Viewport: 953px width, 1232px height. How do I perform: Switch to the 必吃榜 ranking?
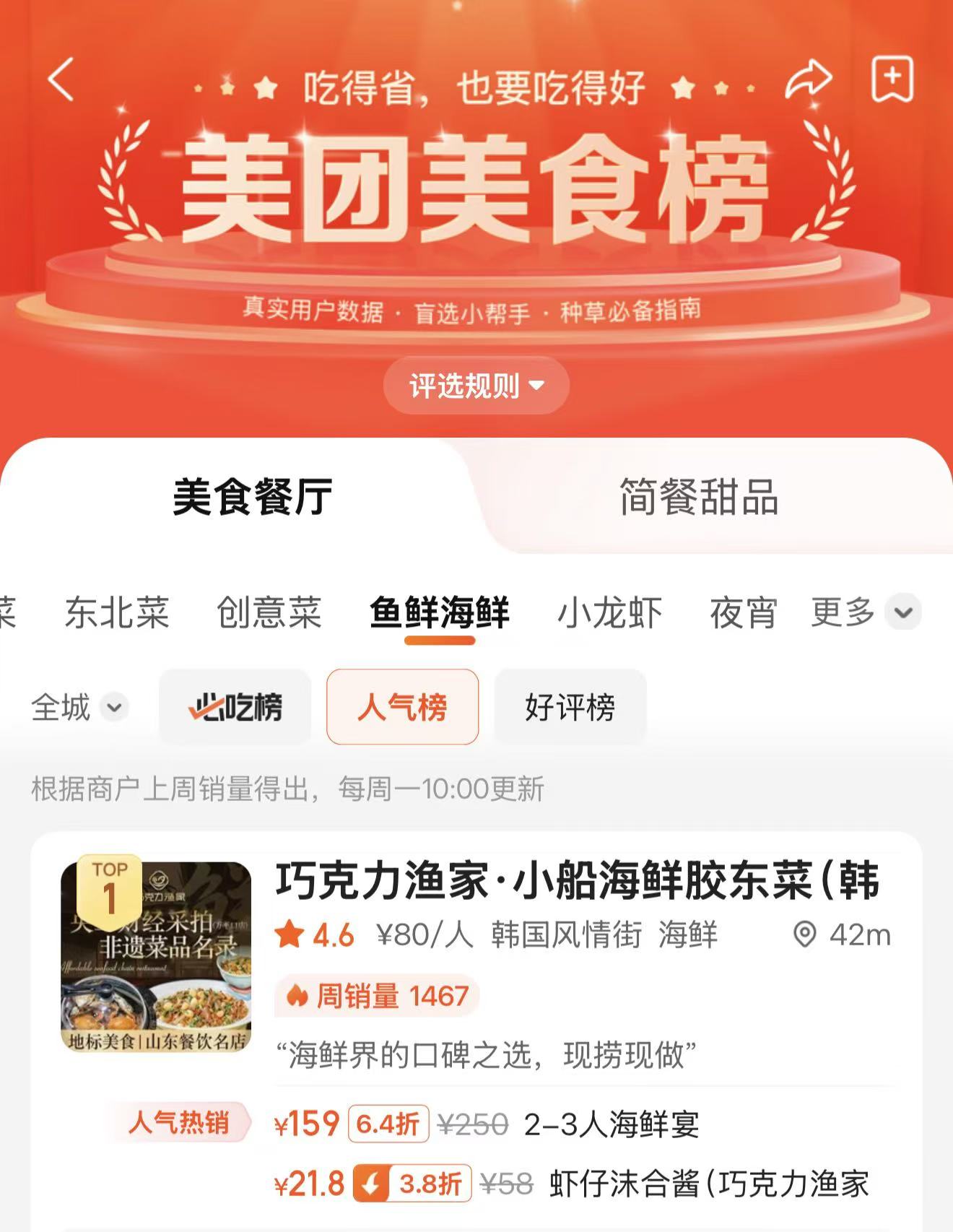235,707
